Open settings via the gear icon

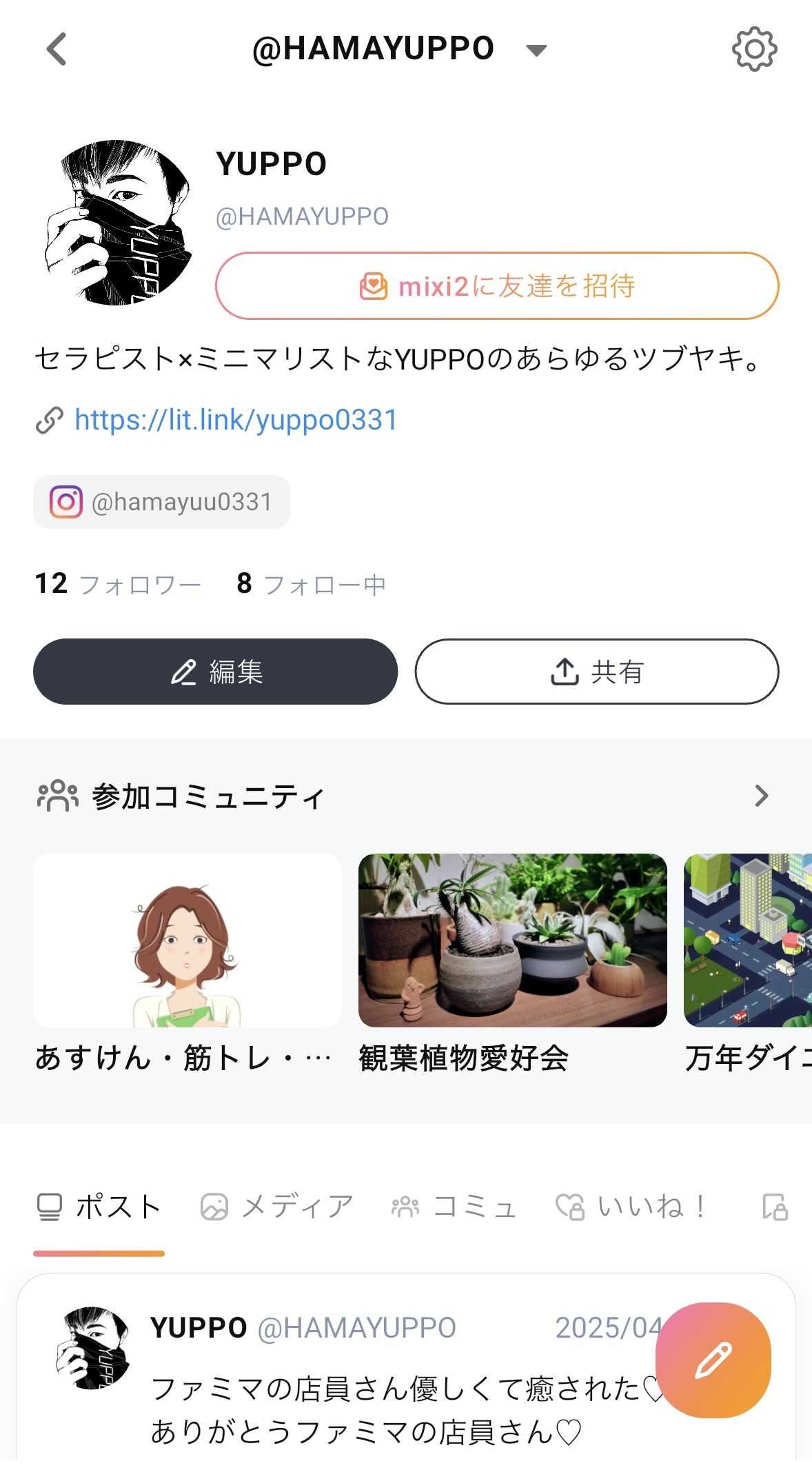(x=754, y=49)
